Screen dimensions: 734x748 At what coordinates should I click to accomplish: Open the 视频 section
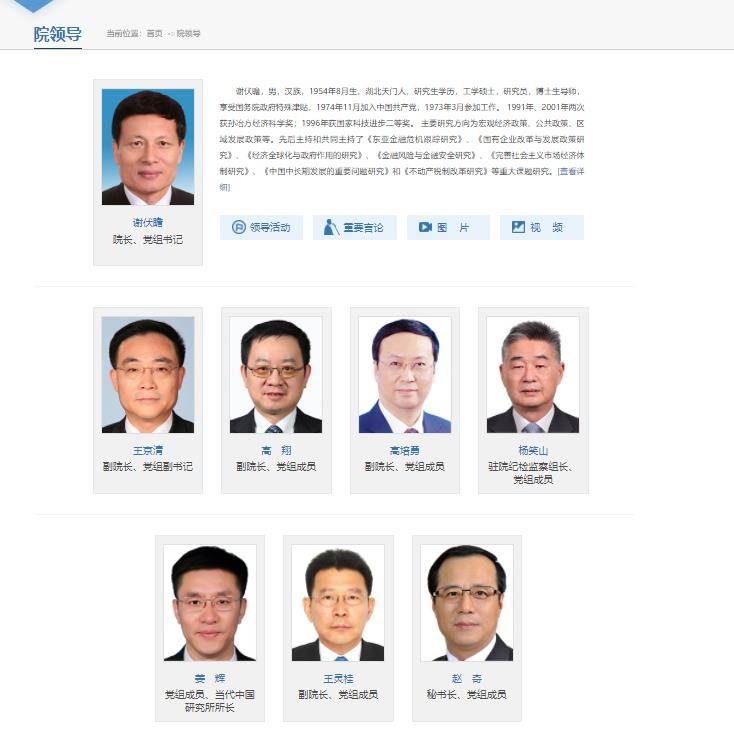coord(541,227)
